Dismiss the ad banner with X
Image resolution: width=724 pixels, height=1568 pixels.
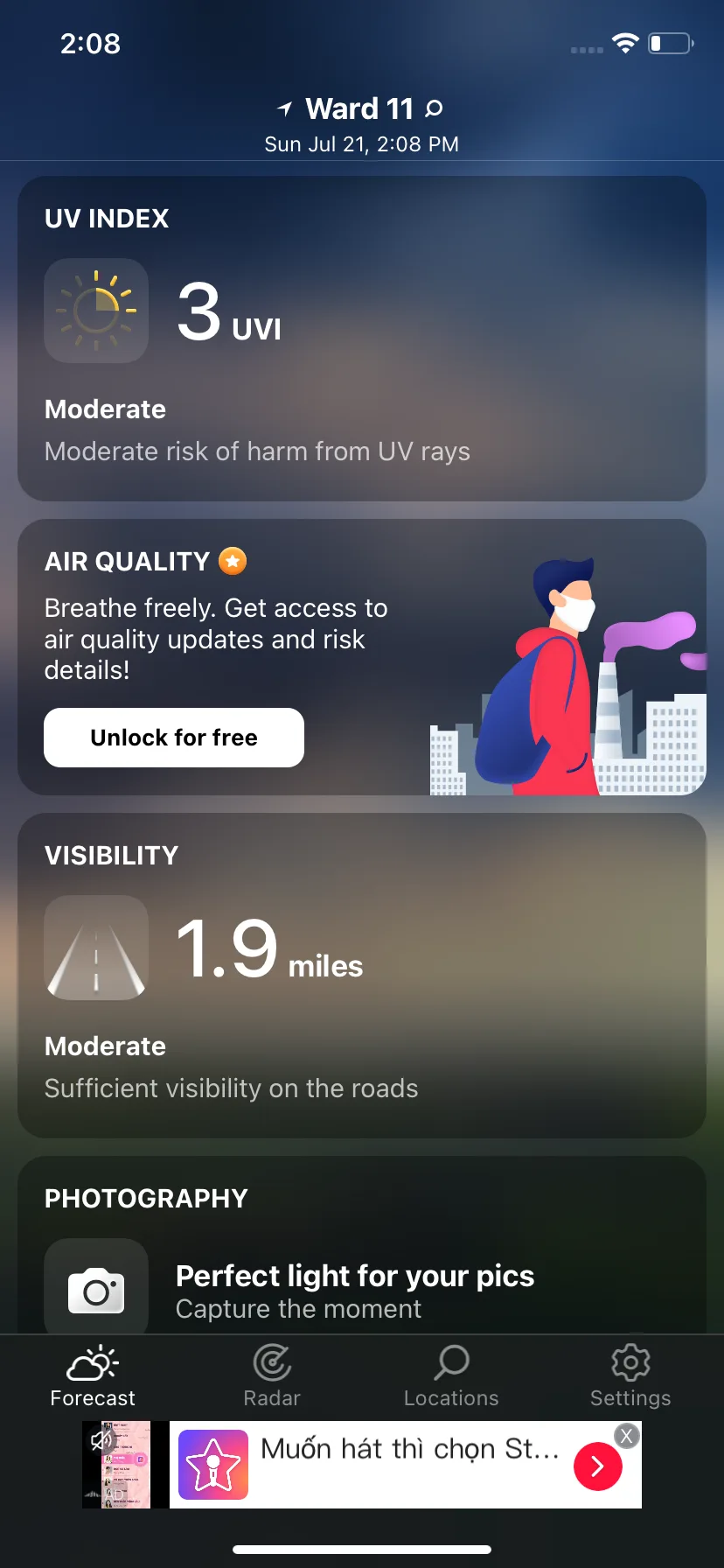pos(626,1436)
